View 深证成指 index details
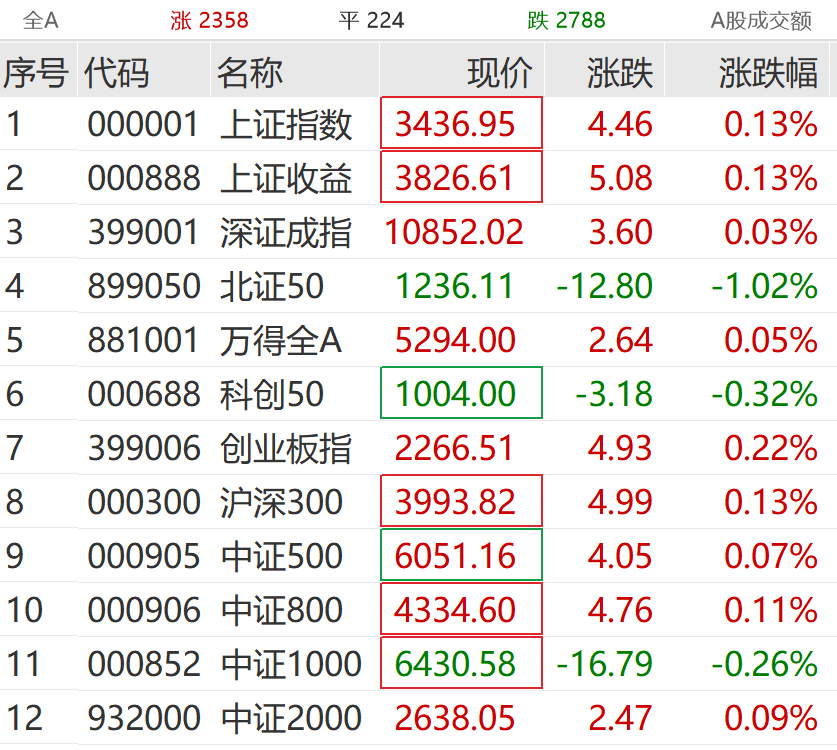The image size is (837, 750). (x=286, y=232)
